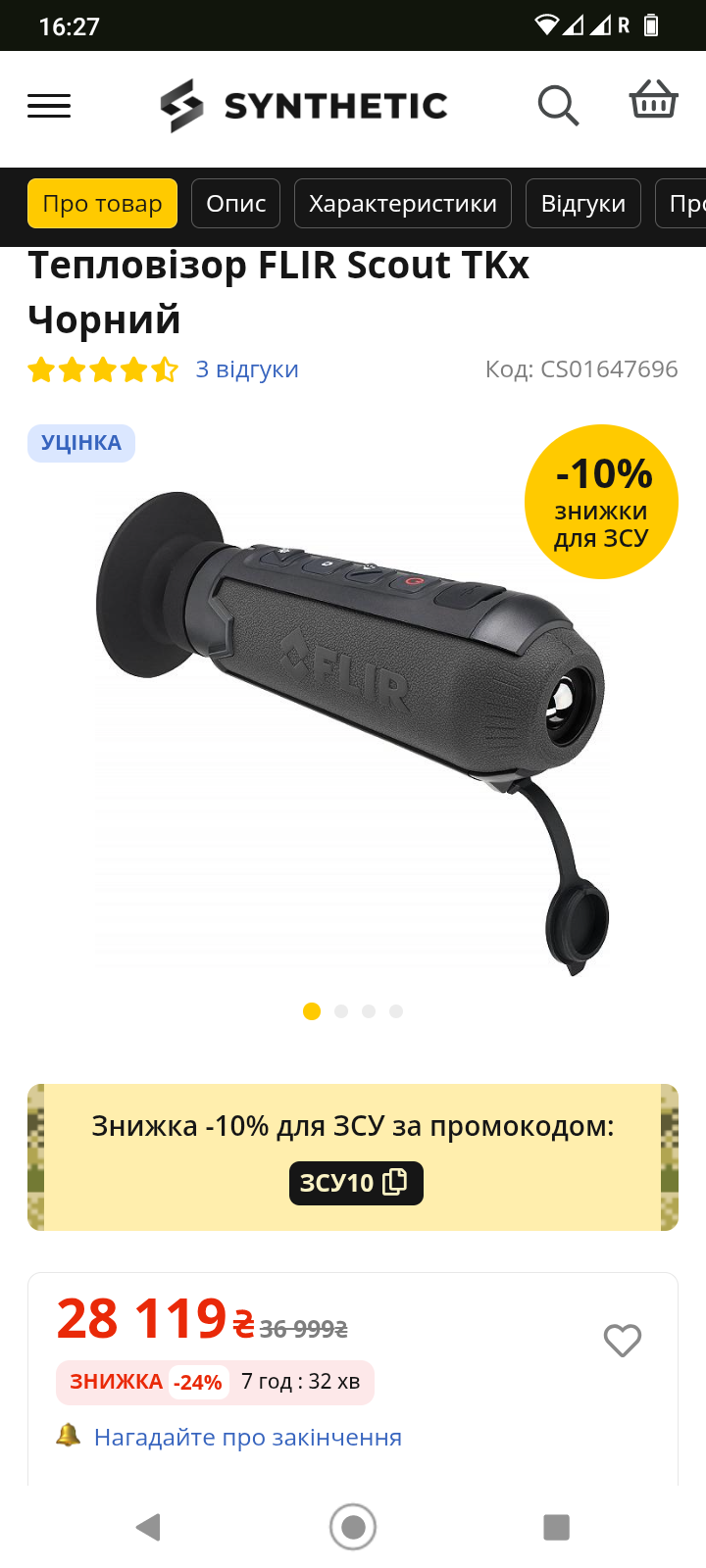Switch to the Опис tab
This screenshot has height=1568, width=706.
tap(235, 203)
